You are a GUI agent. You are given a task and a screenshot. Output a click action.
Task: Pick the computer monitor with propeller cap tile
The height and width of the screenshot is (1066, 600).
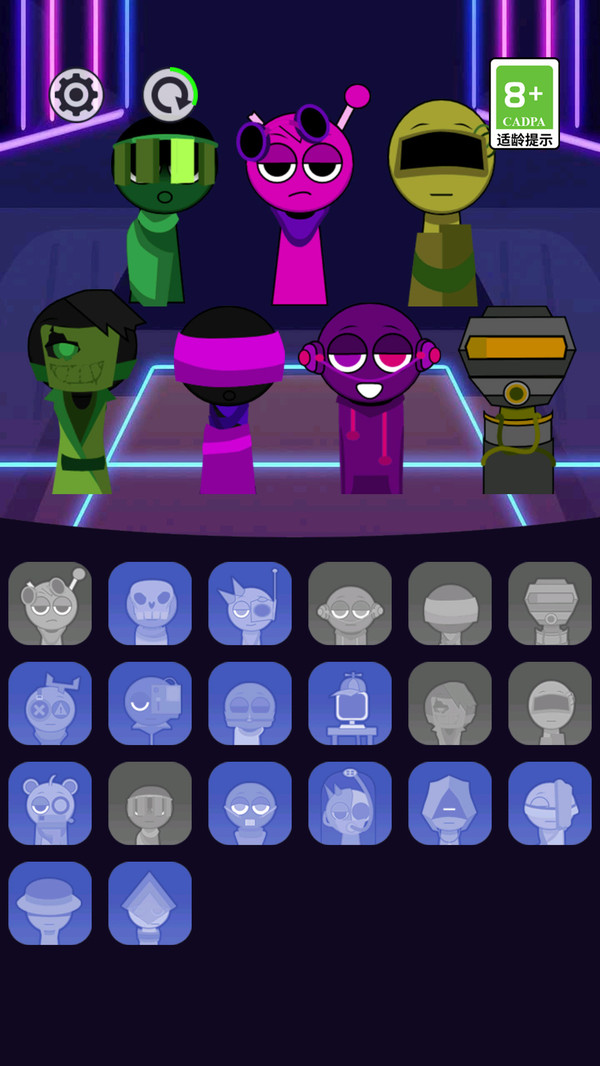click(350, 703)
